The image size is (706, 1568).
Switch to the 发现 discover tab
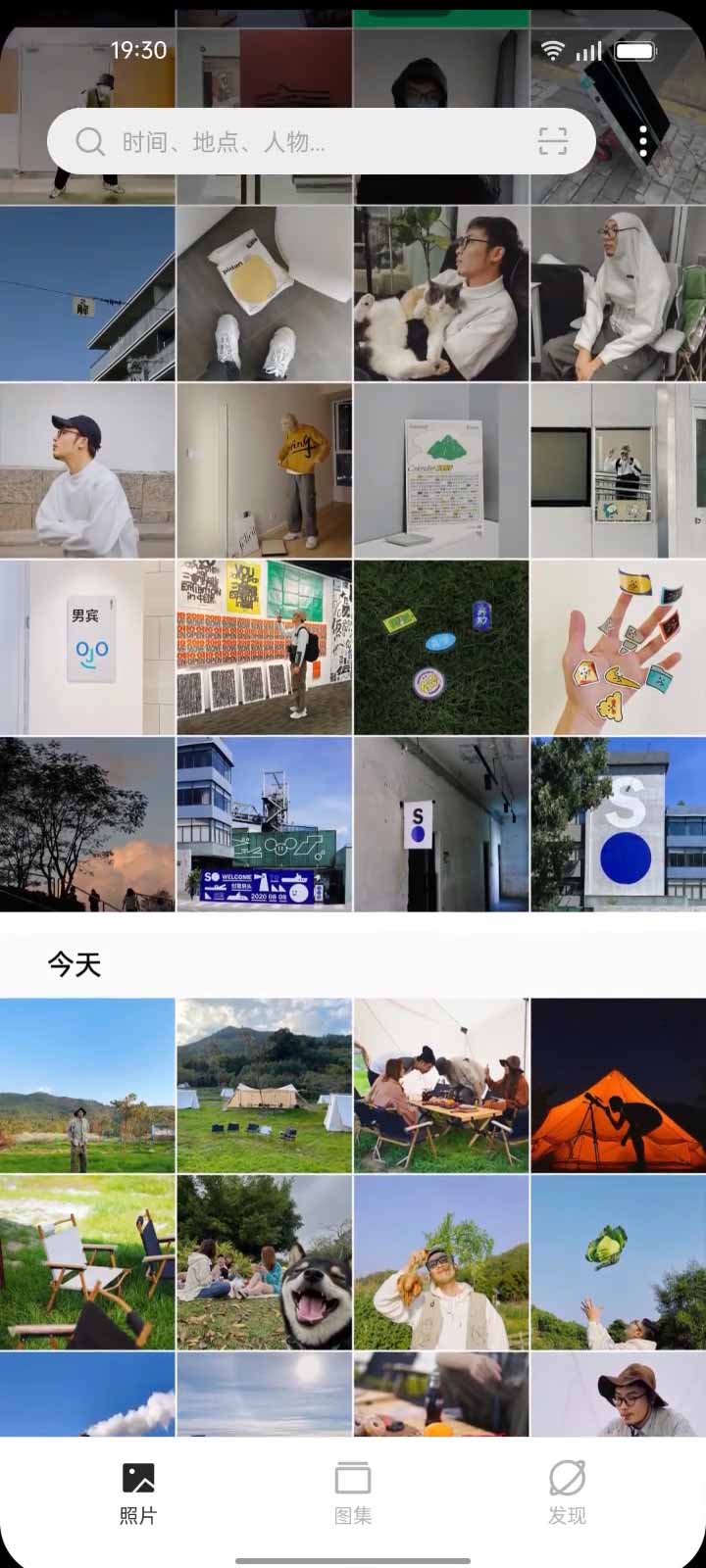tap(567, 1492)
